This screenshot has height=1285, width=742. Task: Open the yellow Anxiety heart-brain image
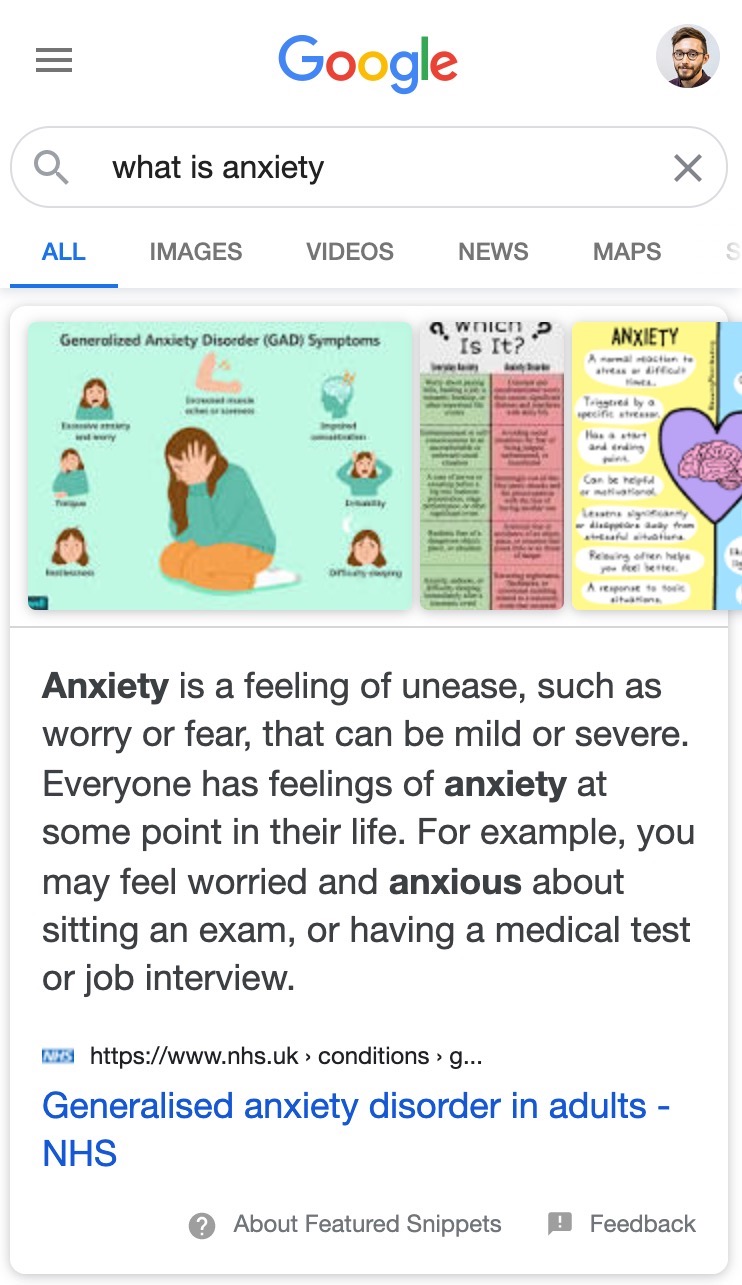click(657, 465)
